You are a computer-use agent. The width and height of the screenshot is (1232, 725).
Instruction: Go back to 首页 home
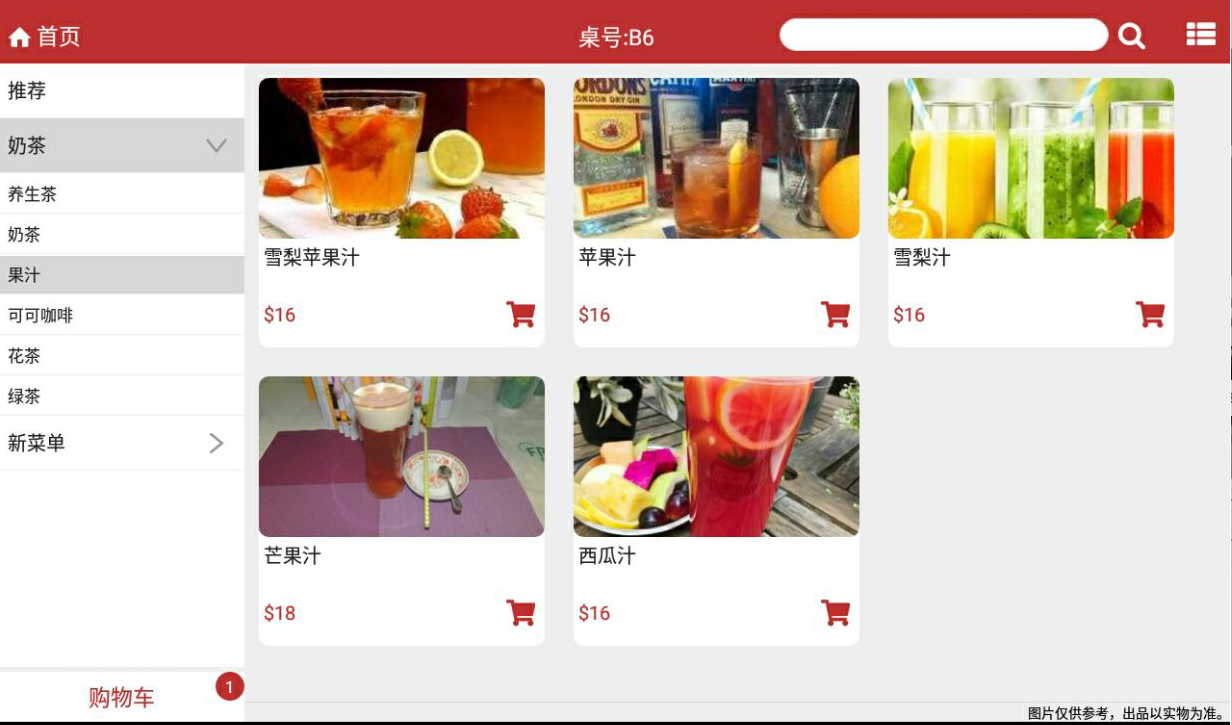coord(45,37)
